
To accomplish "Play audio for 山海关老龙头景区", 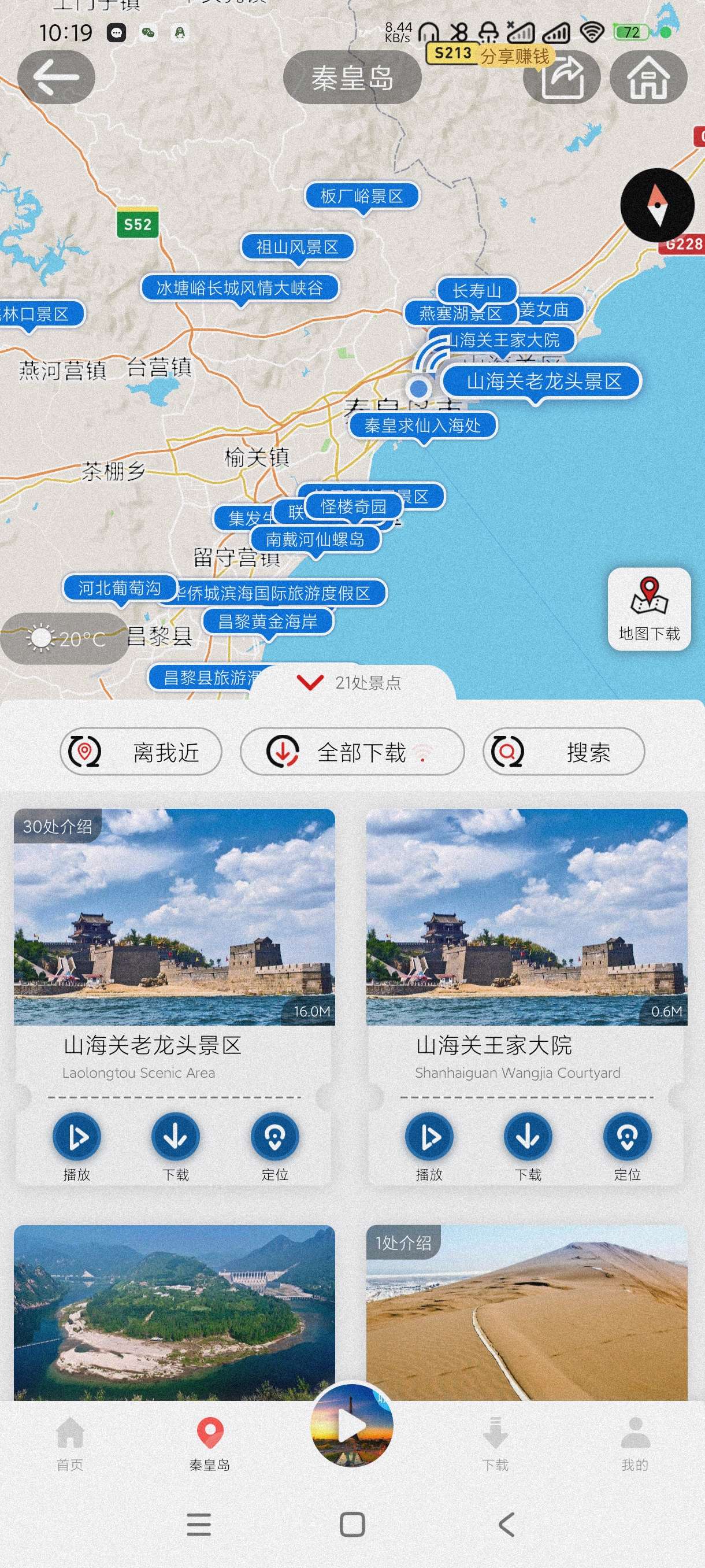I will coord(77,1137).
